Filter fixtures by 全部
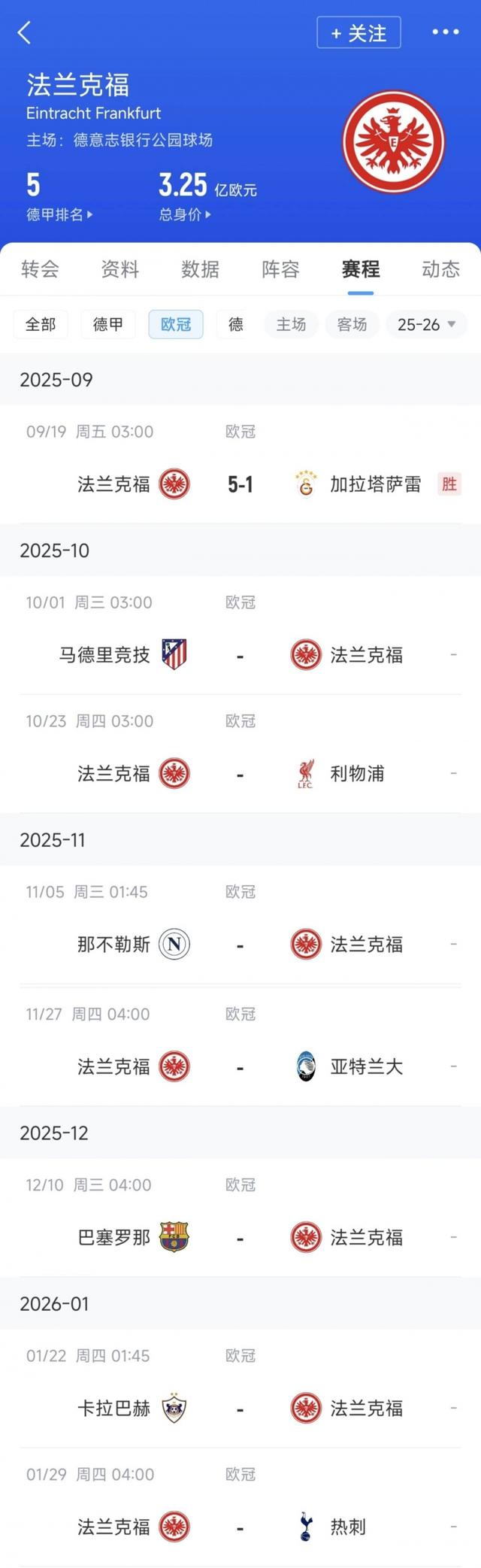 coord(41,324)
